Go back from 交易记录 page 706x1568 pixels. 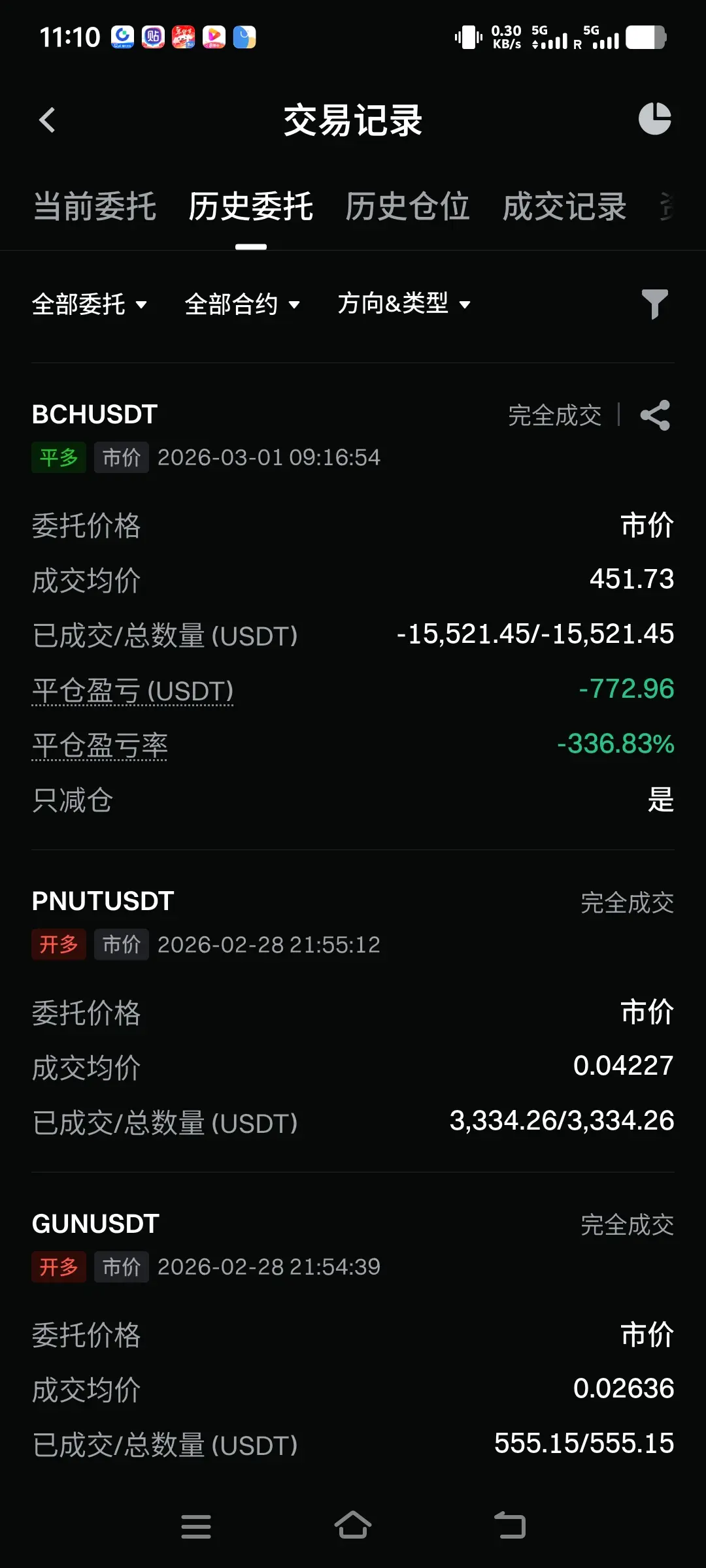point(47,120)
